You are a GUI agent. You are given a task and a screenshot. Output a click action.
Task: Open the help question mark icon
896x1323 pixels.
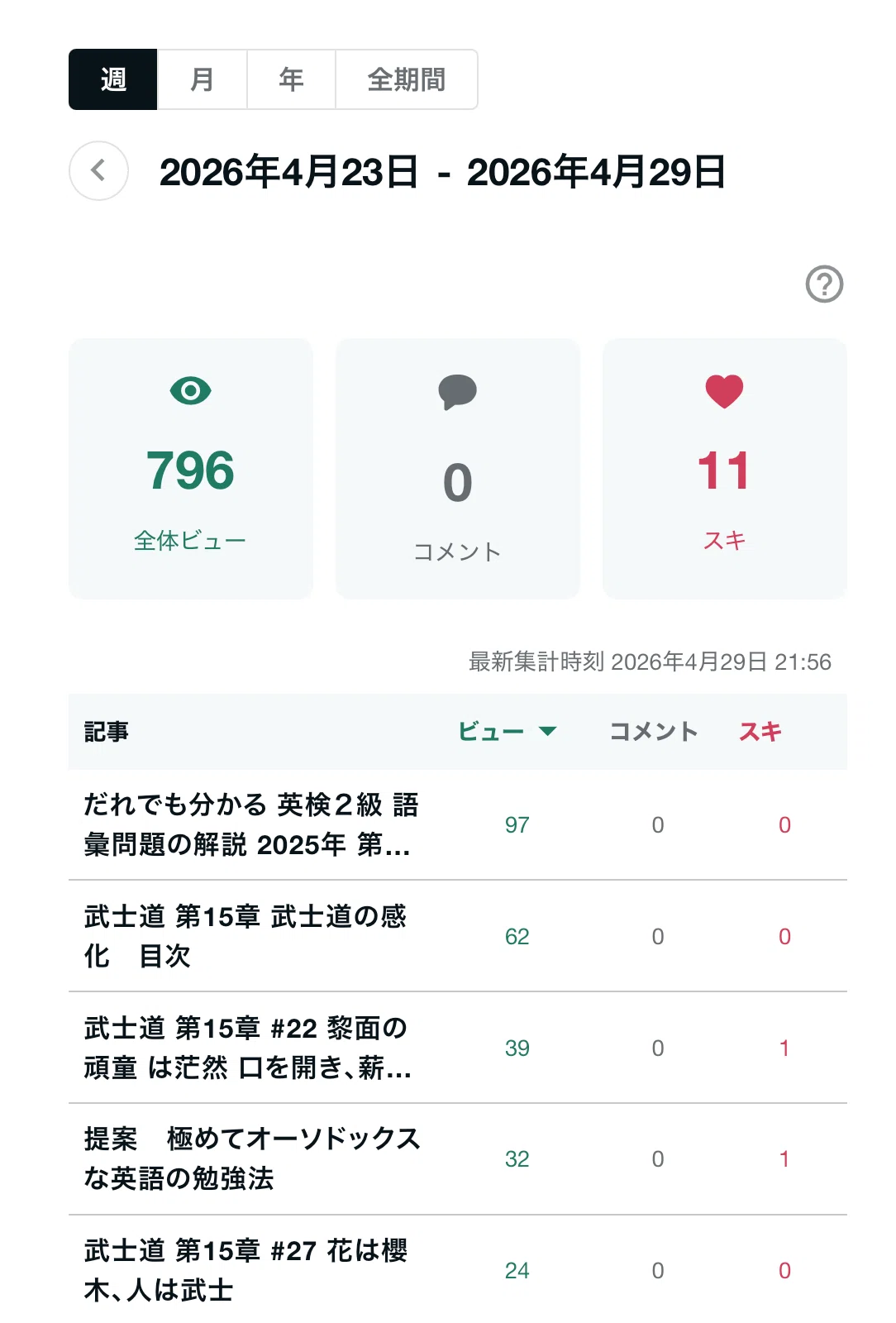click(824, 284)
